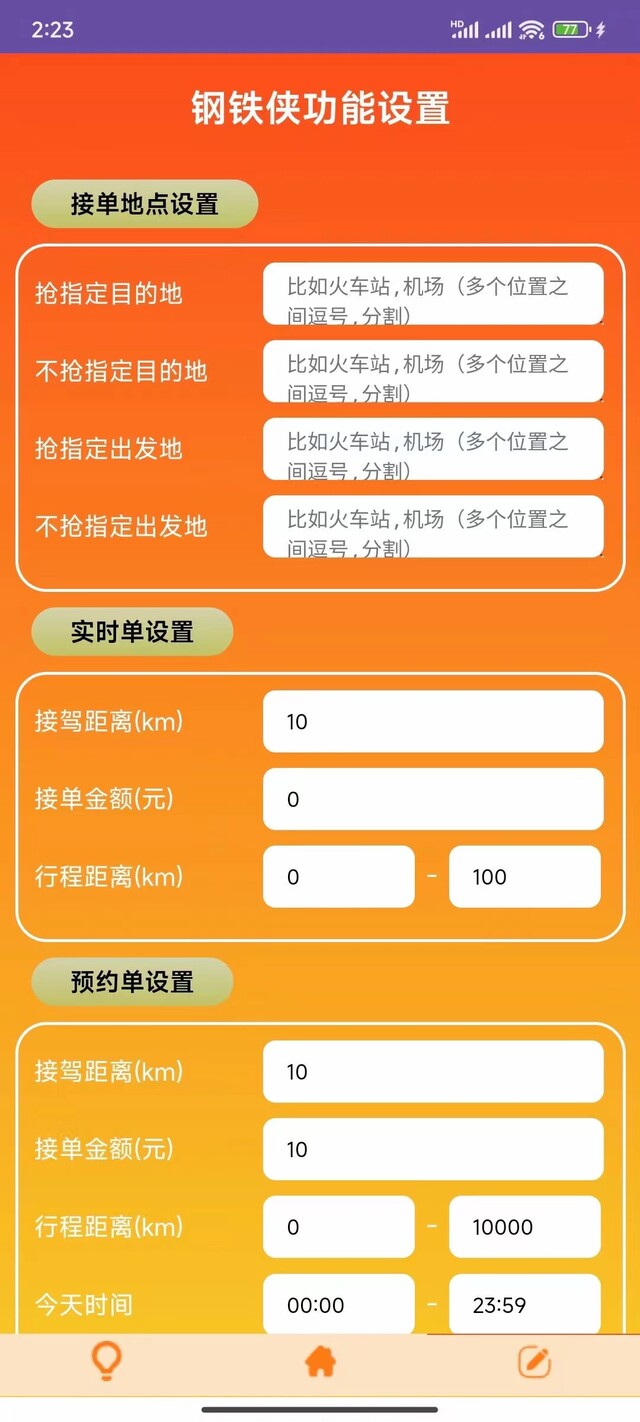Screen dimensions: 640x1422
Task: Edit minimum 行程距离 in 预约单设置
Action: (338, 1227)
